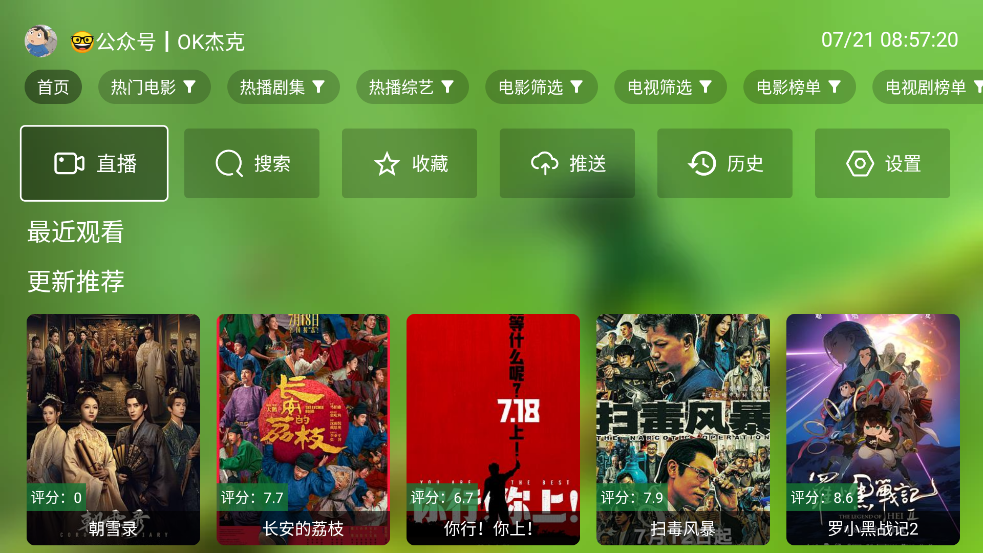View 历史 watch history
The image size is (983, 553).
(725, 163)
